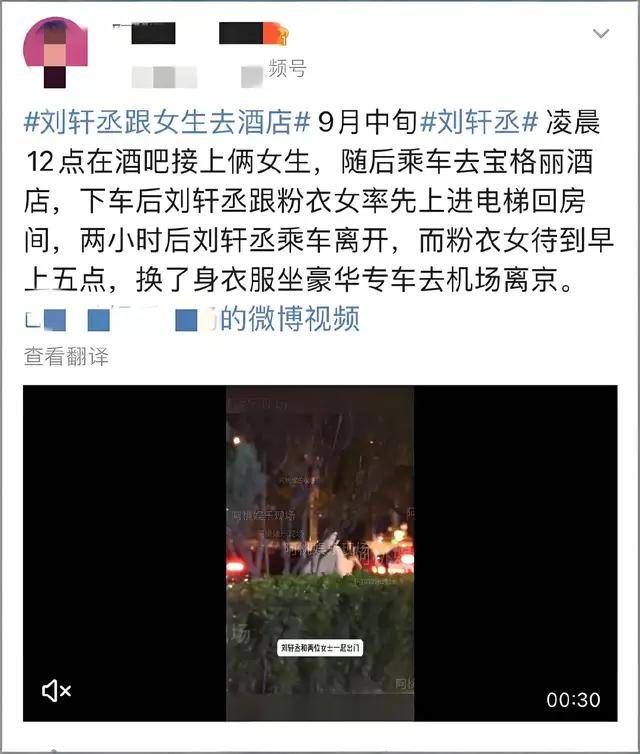Play the 00:30 video
Viewport: 640px width, 754px height.
(x=319, y=553)
